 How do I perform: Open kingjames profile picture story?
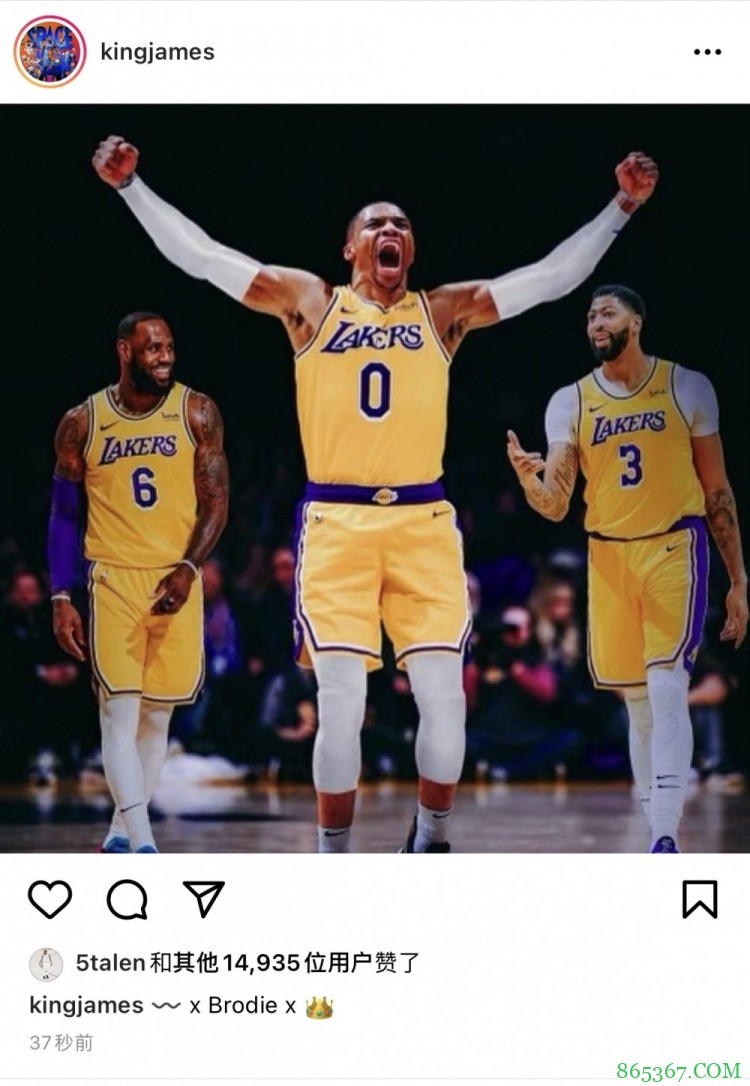50,51
